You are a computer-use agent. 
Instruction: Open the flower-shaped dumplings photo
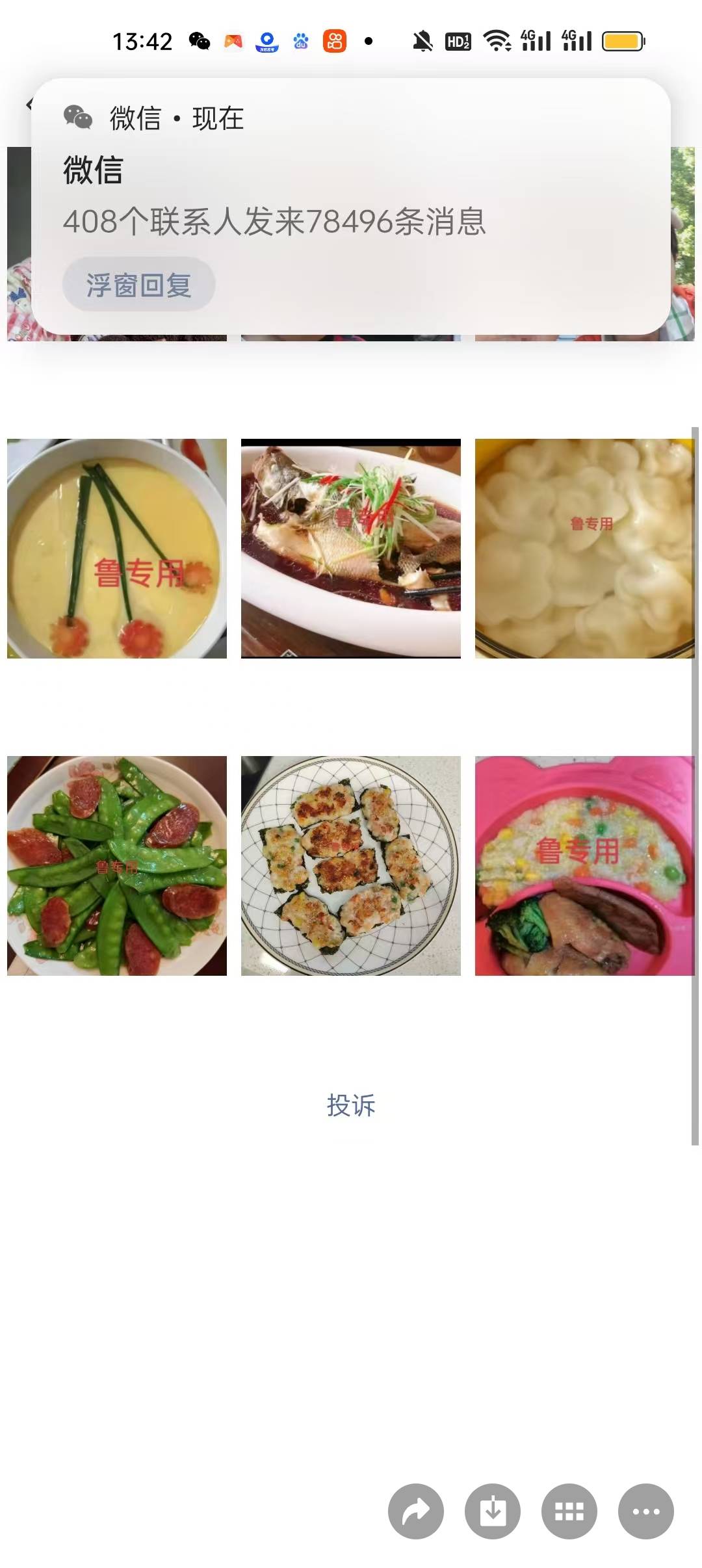[x=584, y=548]
